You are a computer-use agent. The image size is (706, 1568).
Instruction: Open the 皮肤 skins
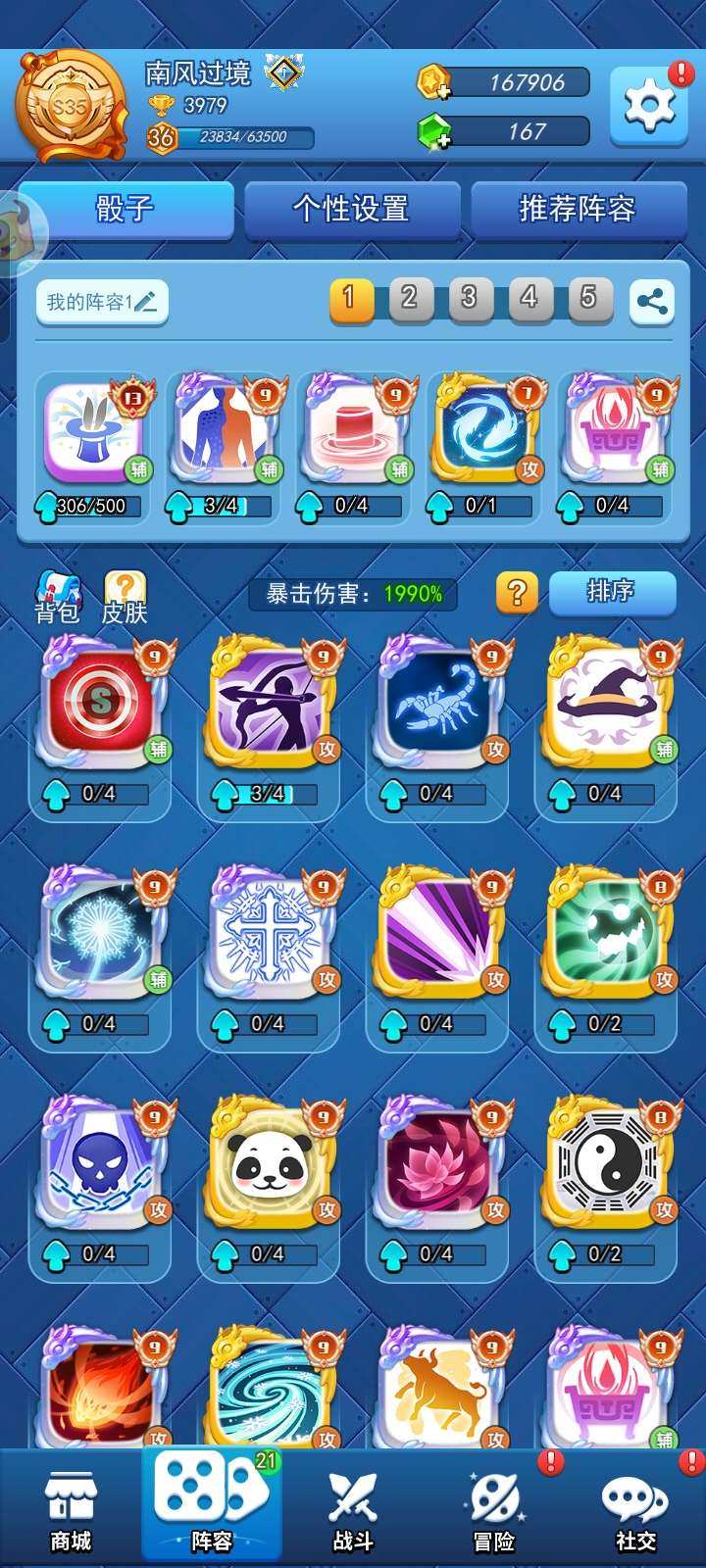(x=125, y=597)
